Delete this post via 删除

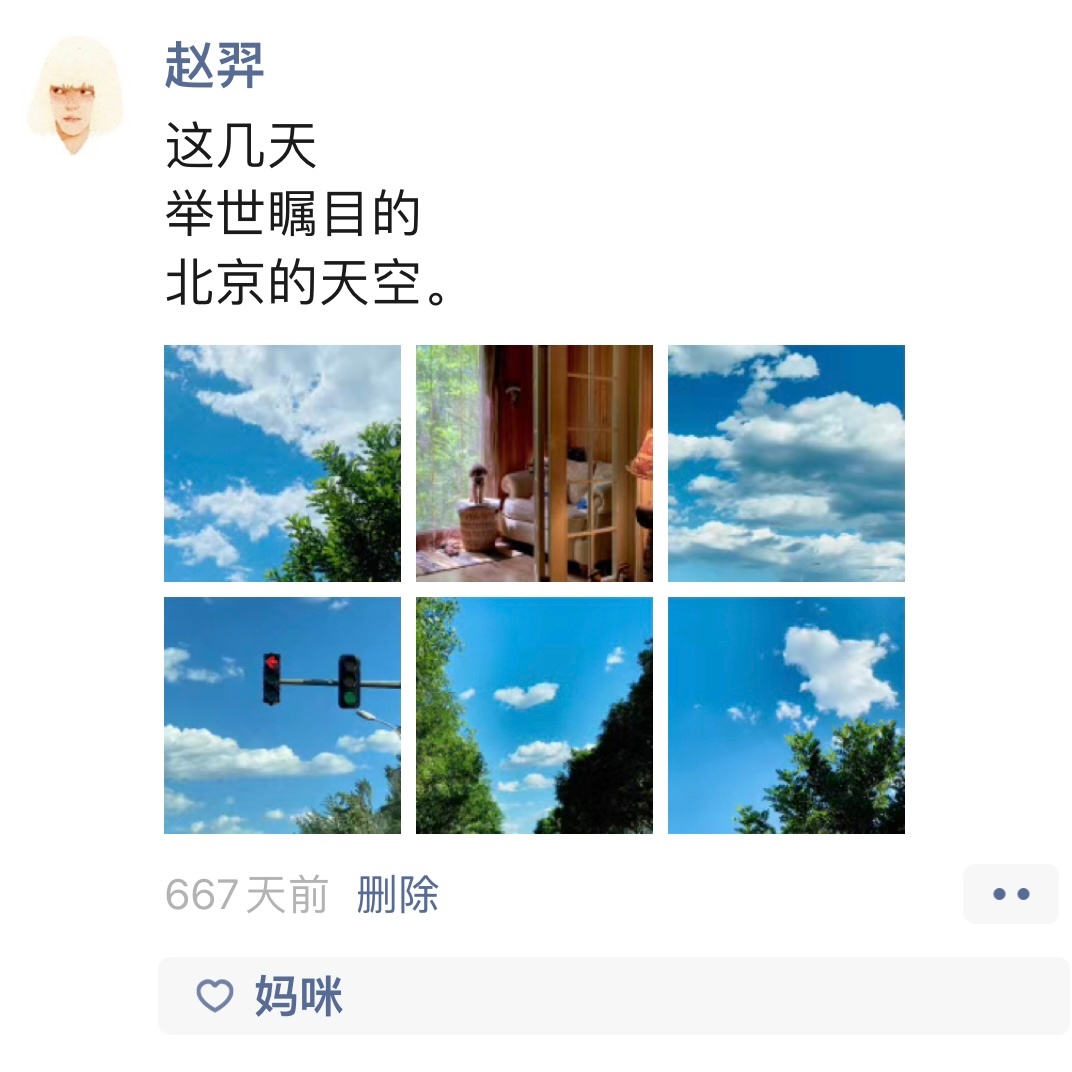[x=398, y=895]
